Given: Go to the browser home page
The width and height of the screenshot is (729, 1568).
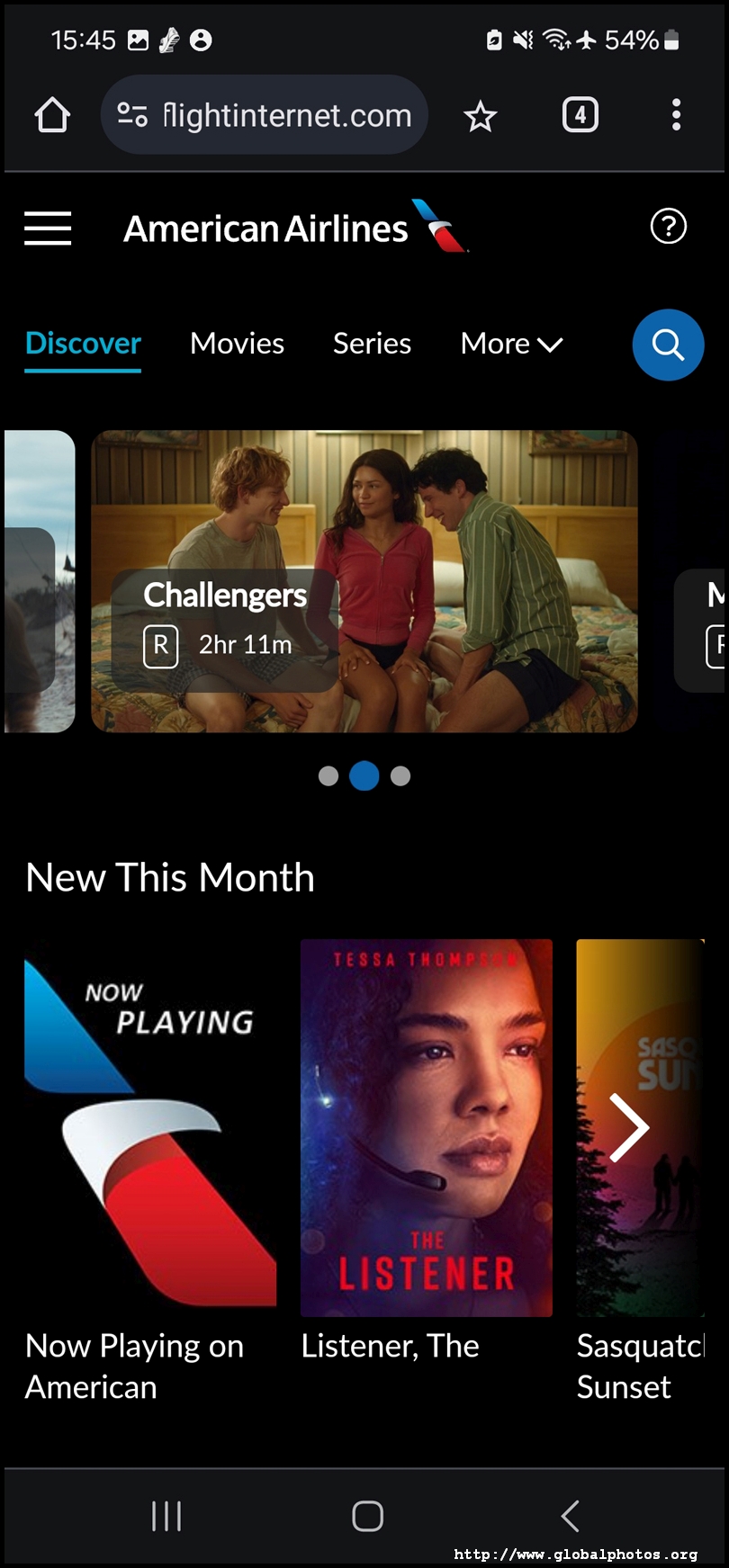Looking at the screenshot, I should [52, 115].
